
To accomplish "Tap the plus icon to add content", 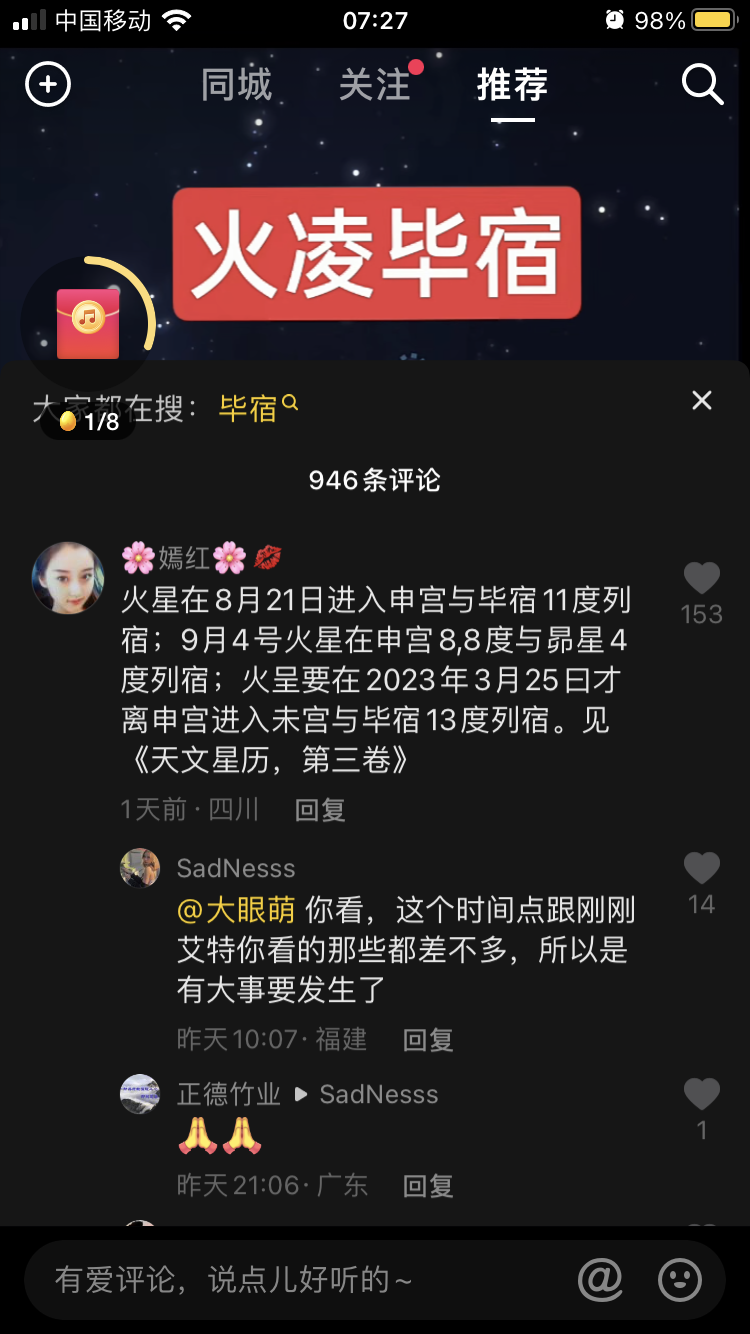I will (47, 84).
